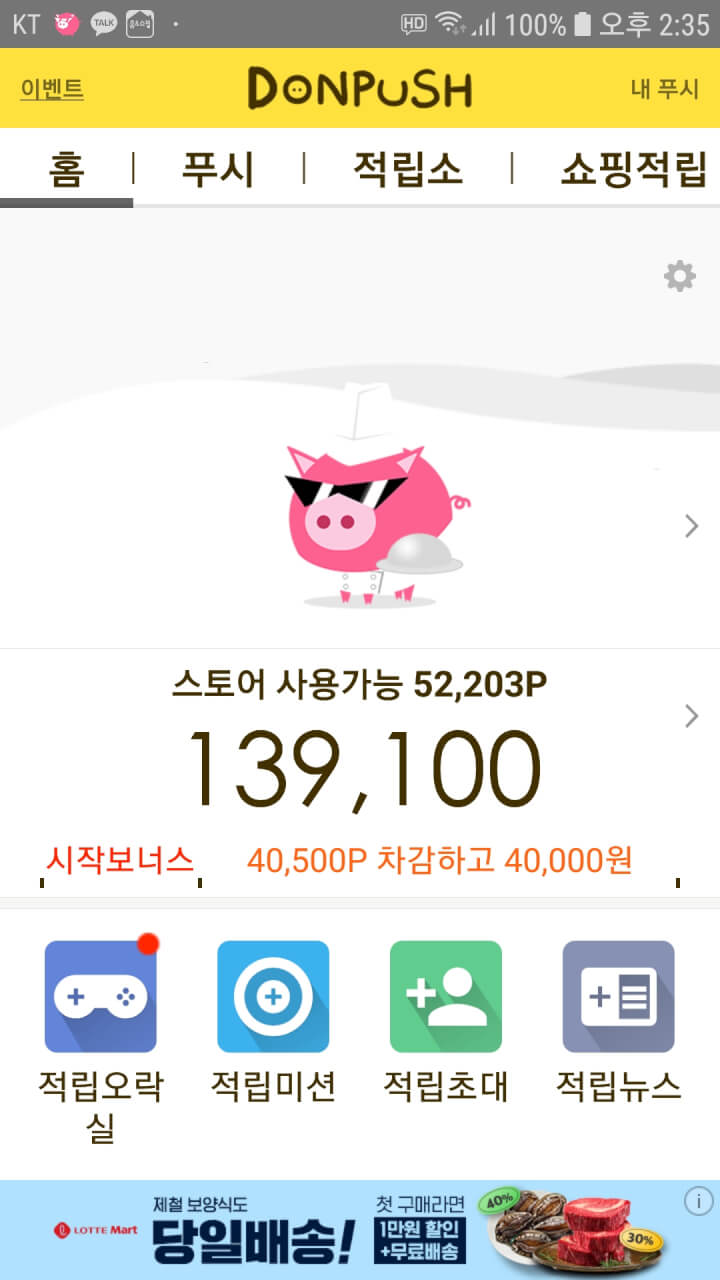Open the settings gear icon
Image resolution: width=720 pixels, height=1280 pixels.
(x=680, y=276)
